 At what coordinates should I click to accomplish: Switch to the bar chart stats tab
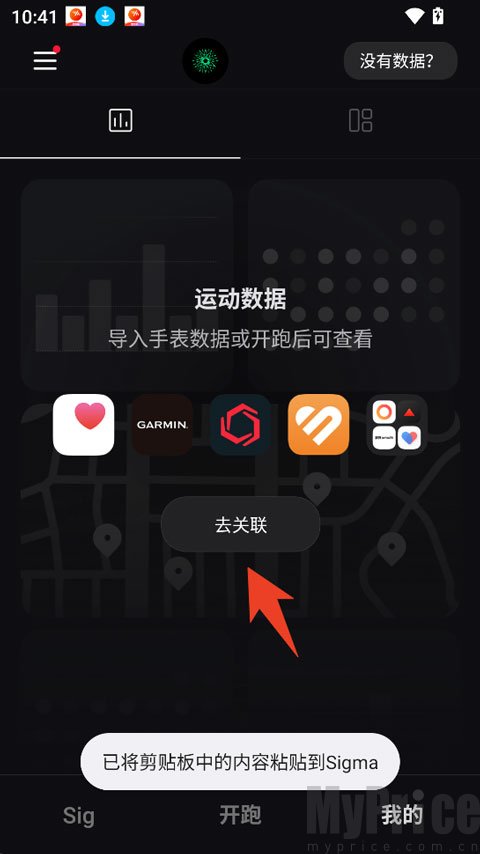120,120
